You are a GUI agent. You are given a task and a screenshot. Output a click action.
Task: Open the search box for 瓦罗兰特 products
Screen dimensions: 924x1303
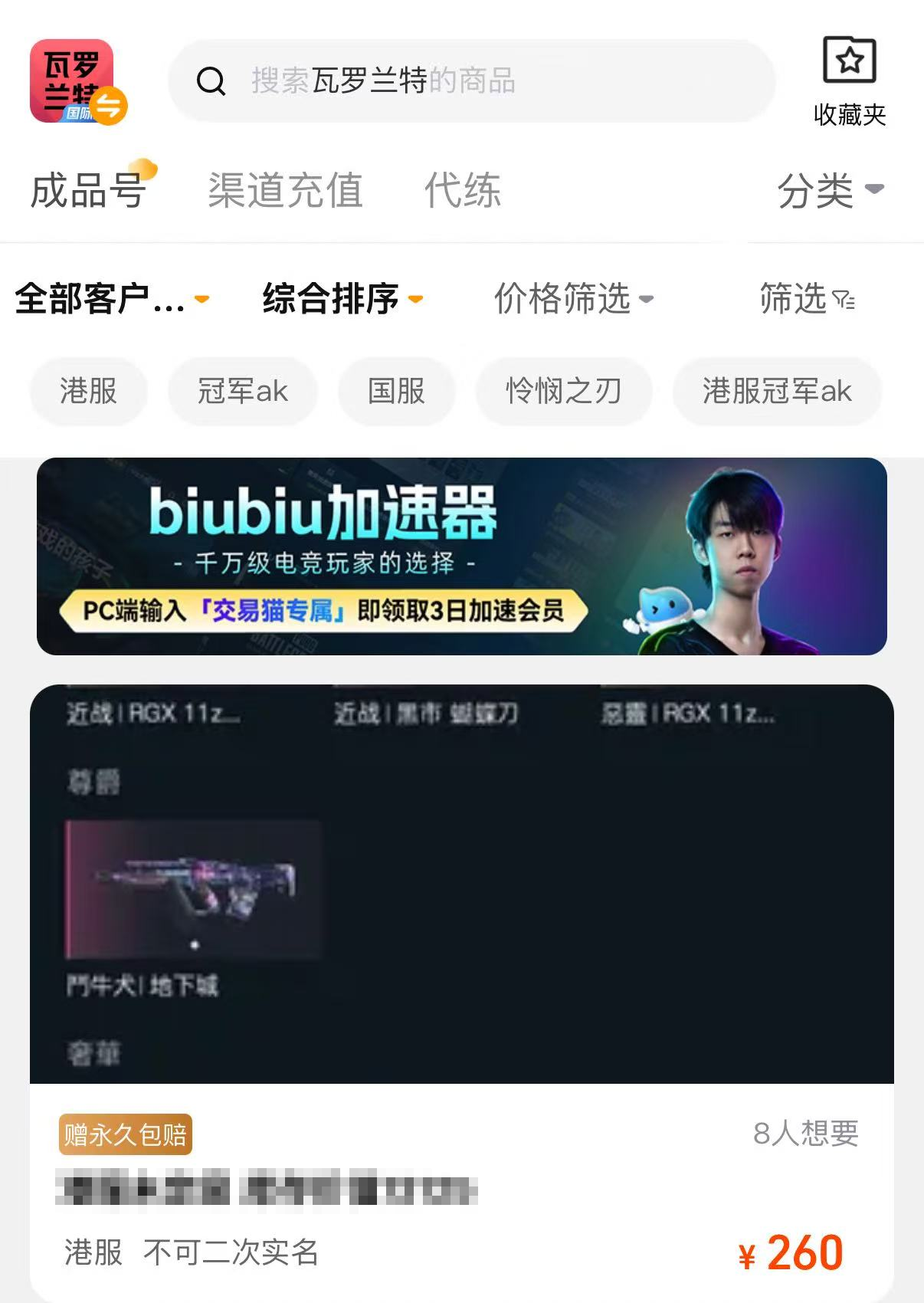(470, 80)
